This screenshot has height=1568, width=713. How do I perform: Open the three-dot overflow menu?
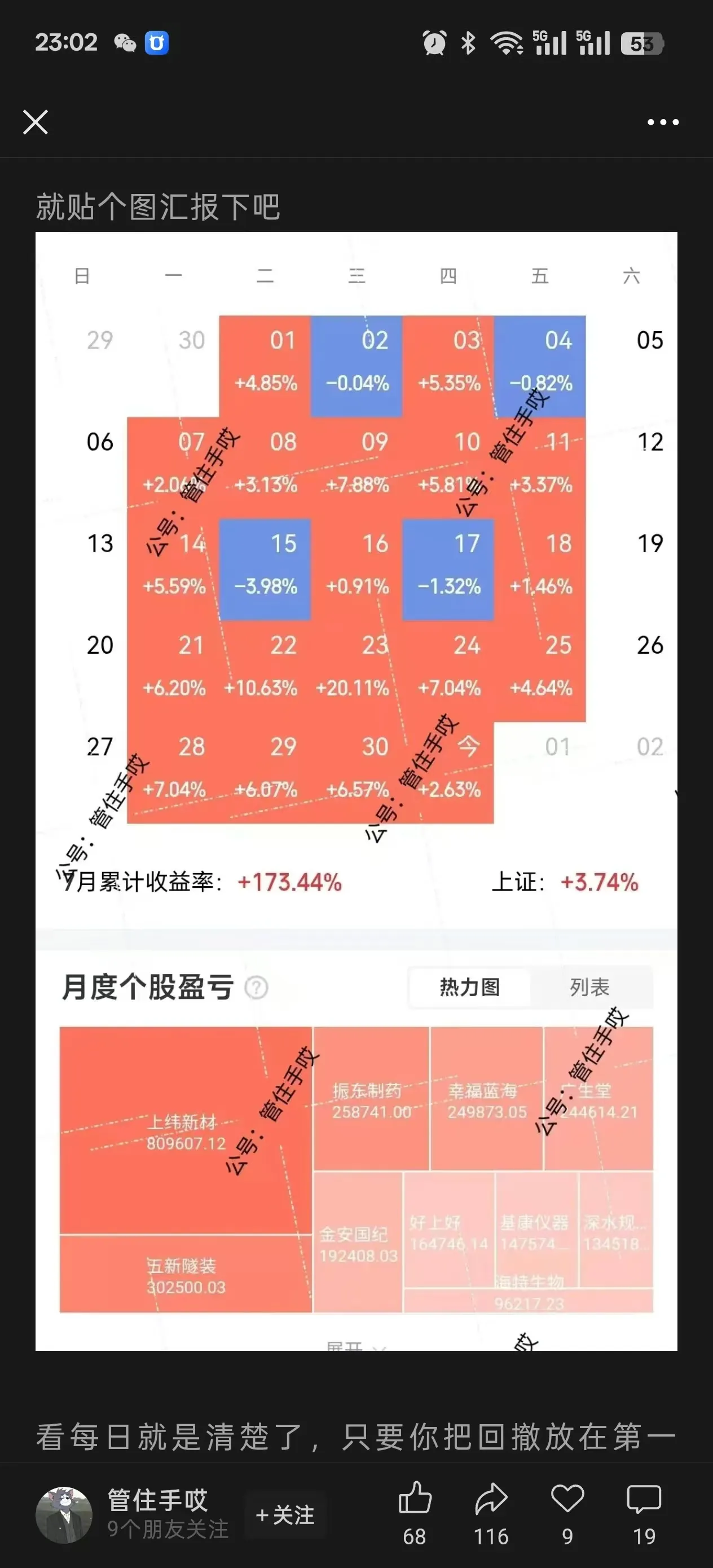[662, 122]
